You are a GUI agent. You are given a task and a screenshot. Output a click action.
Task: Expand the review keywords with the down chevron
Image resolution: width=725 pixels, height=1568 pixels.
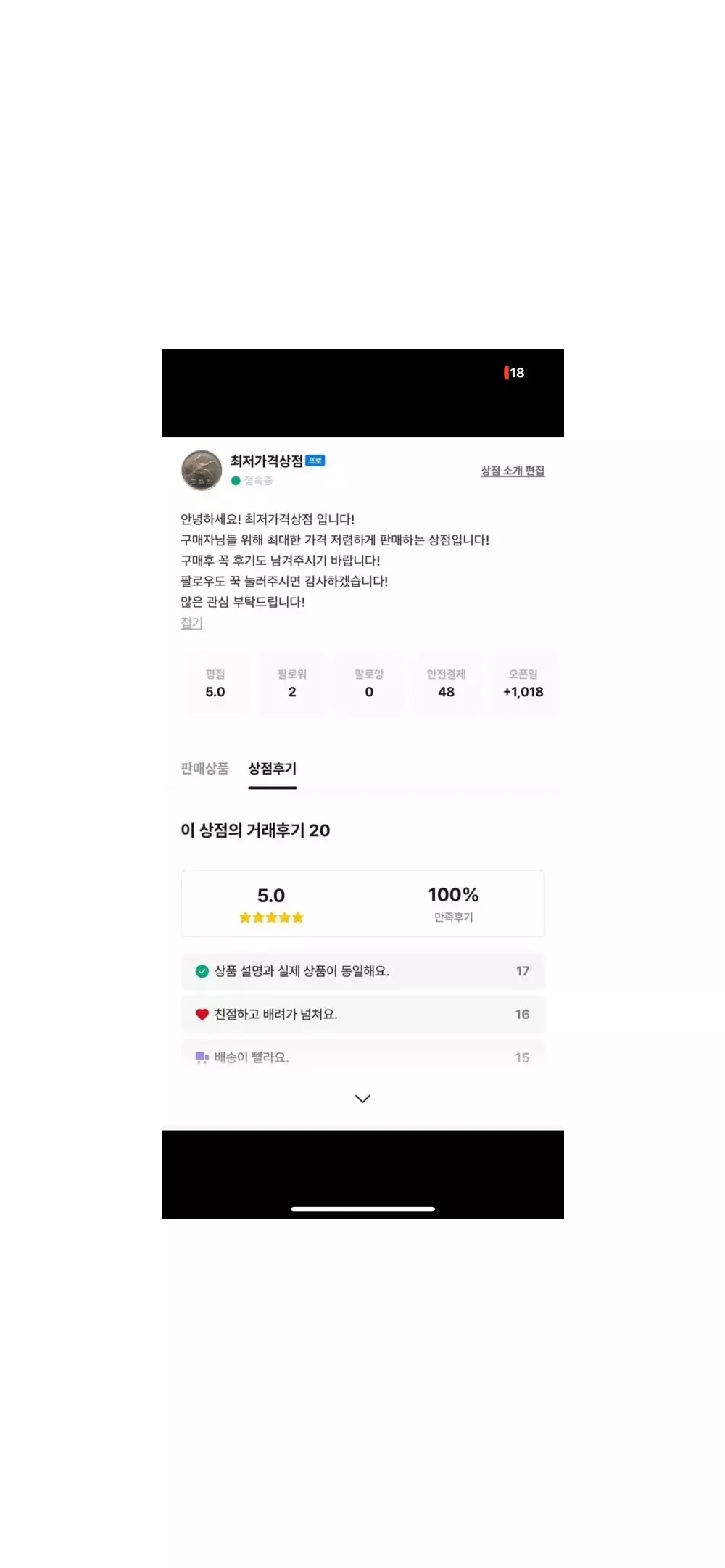(362, 1099)
